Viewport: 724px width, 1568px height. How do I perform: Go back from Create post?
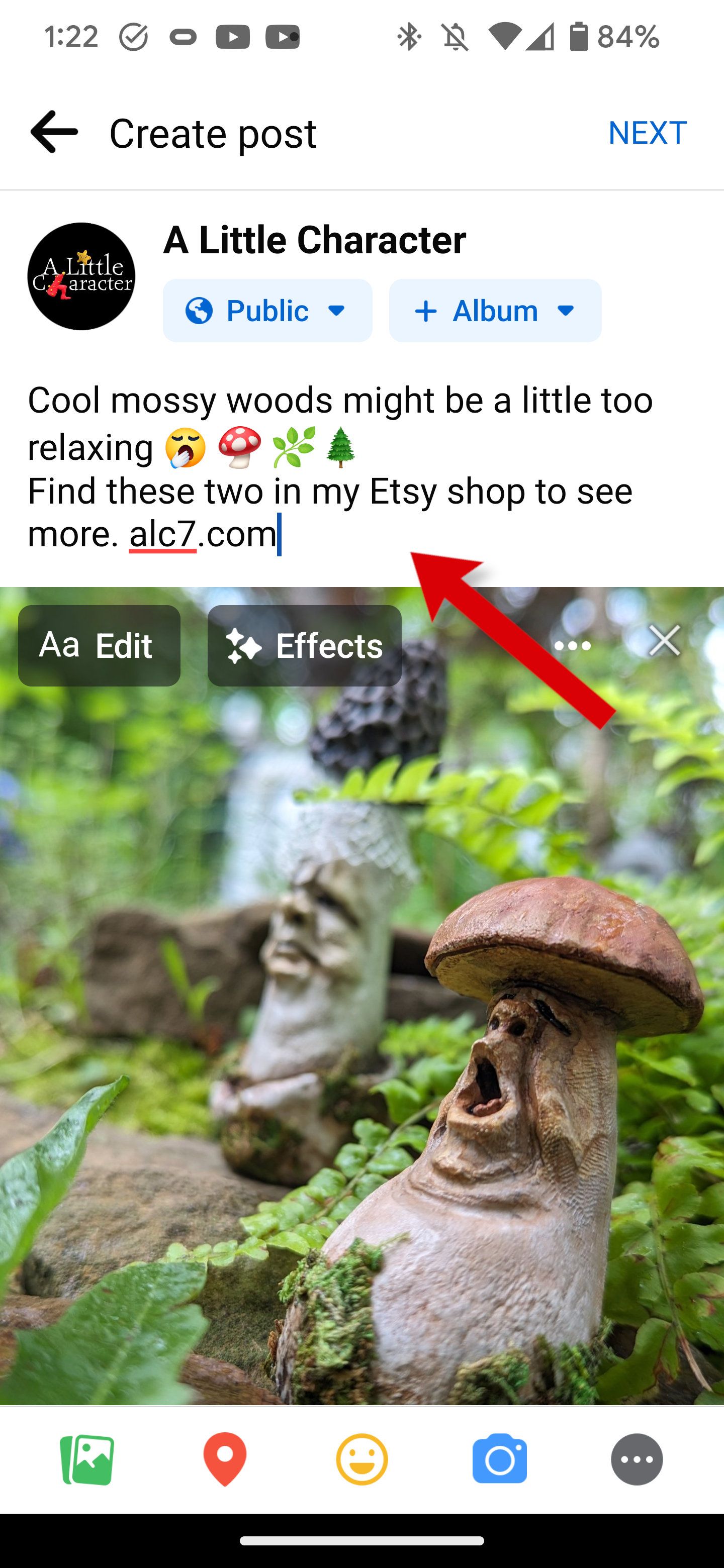click(54, 132)
